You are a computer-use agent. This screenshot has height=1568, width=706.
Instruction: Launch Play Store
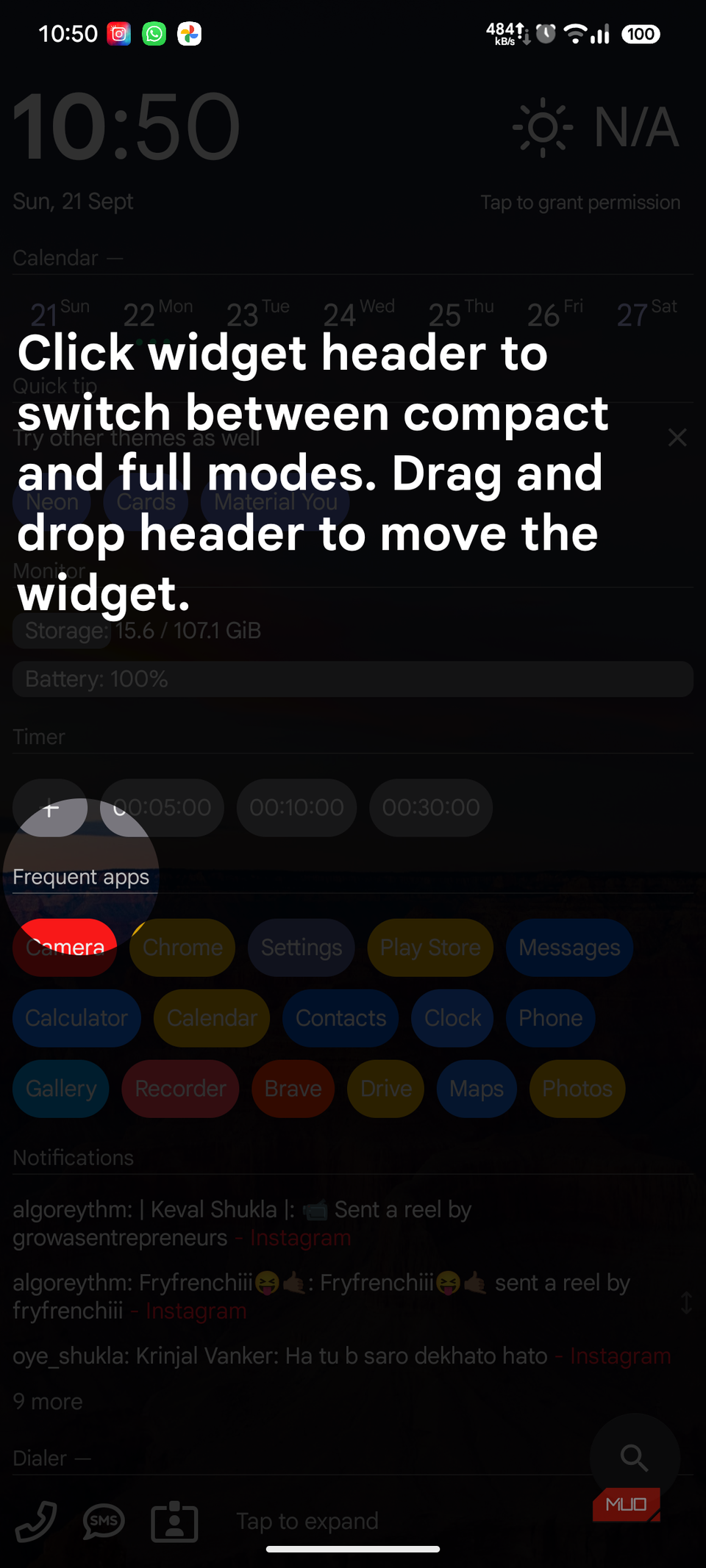tap(430, 948)
